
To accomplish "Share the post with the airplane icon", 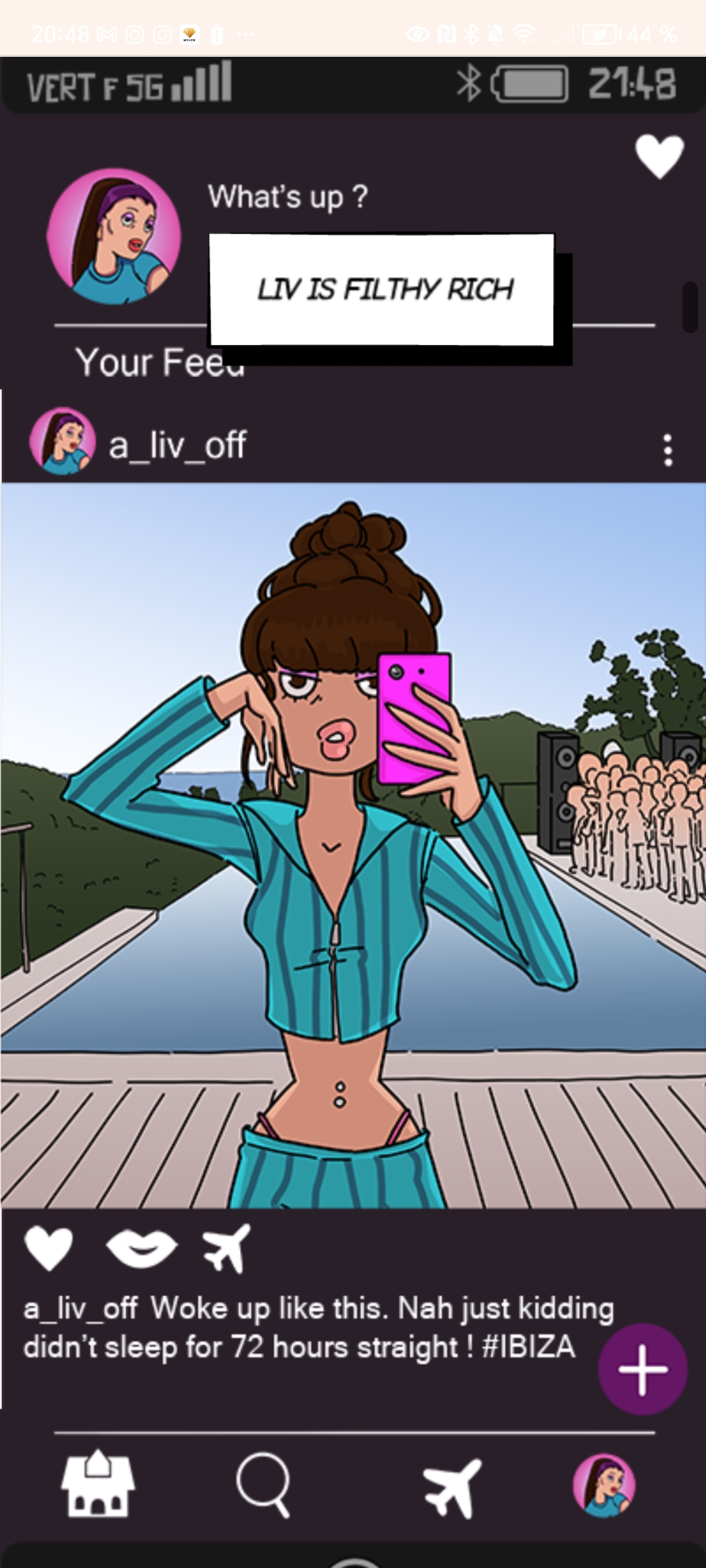I will coord(227,1248).
